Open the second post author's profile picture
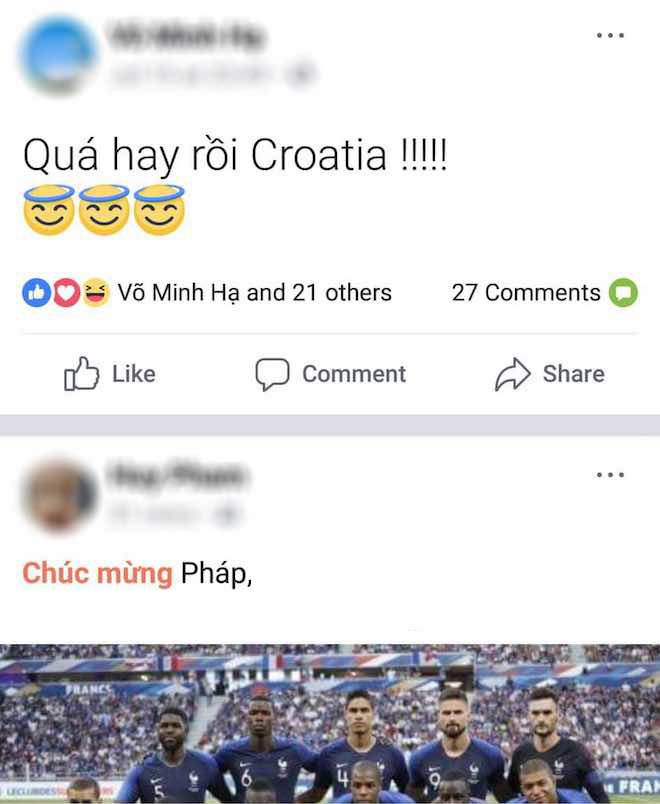The height and width of the screenshot is (804, 660). coord(60,495)
